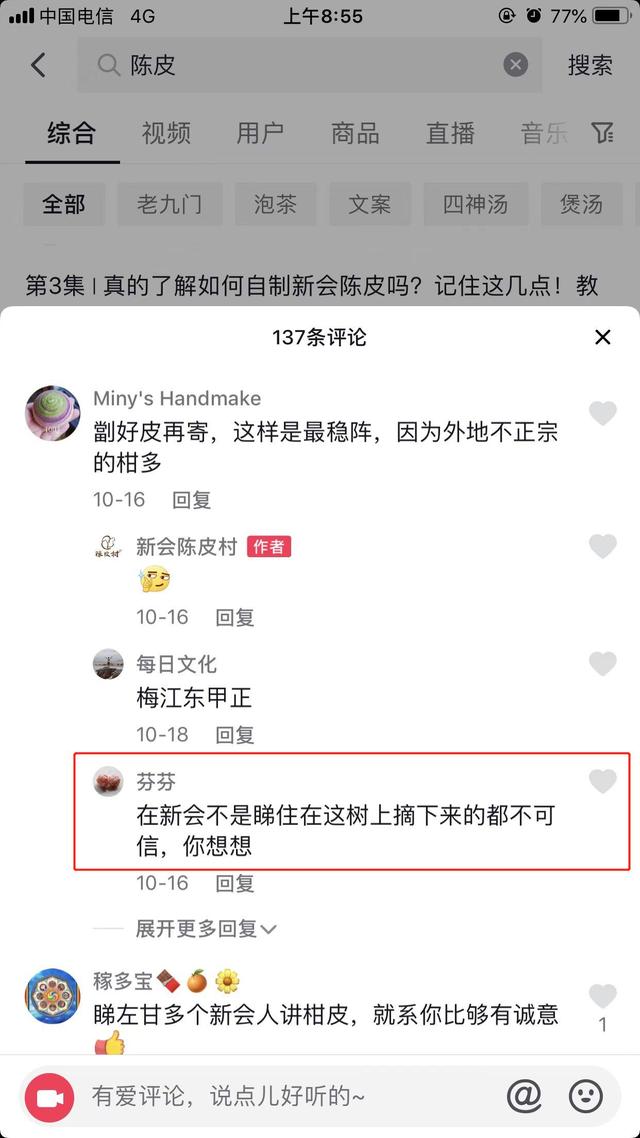Like the reply from 每日文化
Viewport: 640px width, 1138px height.
point(602,663)
